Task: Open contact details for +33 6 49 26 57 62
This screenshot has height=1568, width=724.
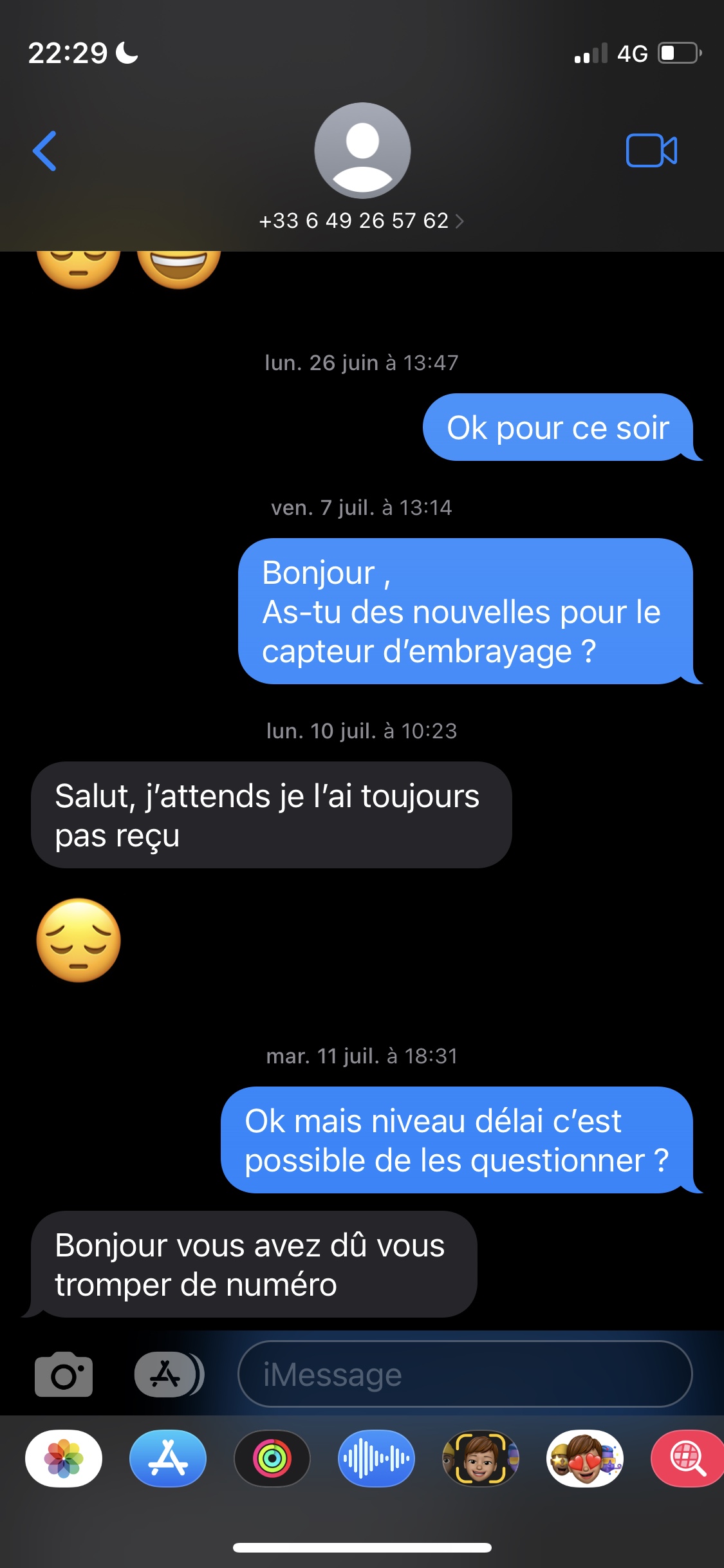Action: tap(361, 221)
